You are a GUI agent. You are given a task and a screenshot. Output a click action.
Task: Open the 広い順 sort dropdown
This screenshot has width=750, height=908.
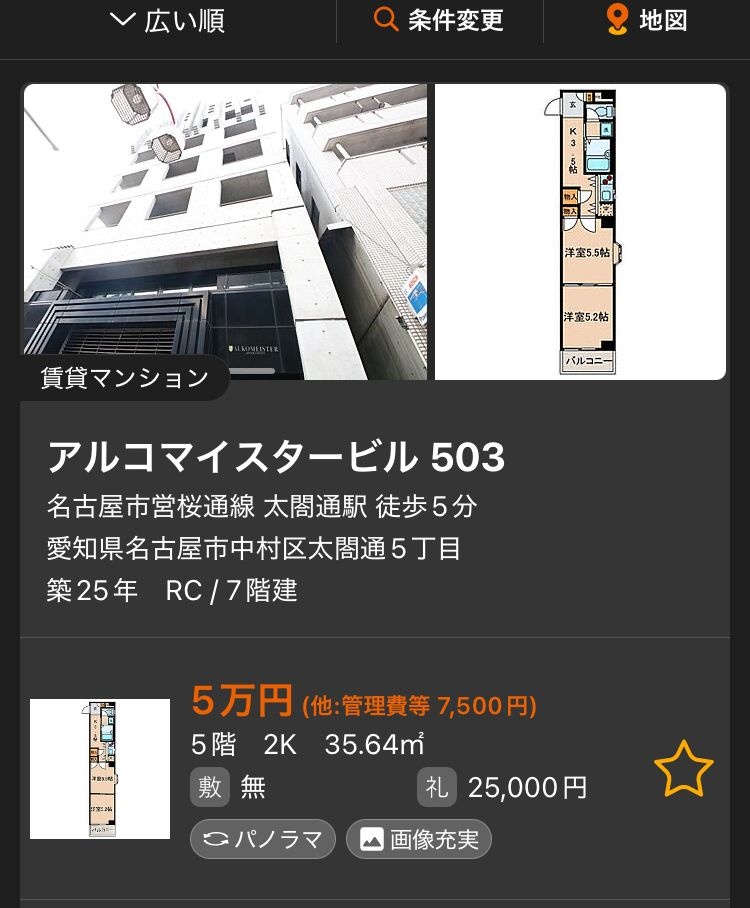pyautogui.click(x=168, y=21)
